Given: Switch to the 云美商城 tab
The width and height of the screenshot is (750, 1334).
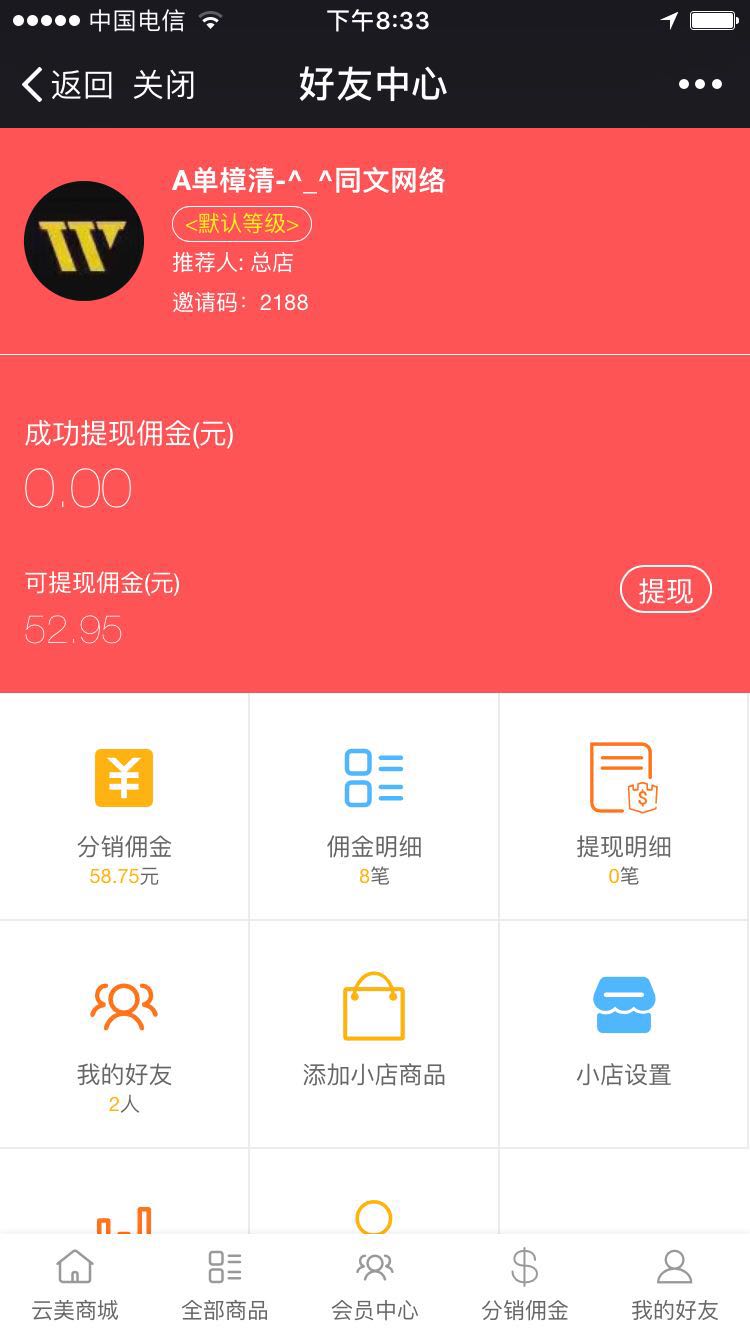Looking at the screenshot, I should (x=75, y=1284).
